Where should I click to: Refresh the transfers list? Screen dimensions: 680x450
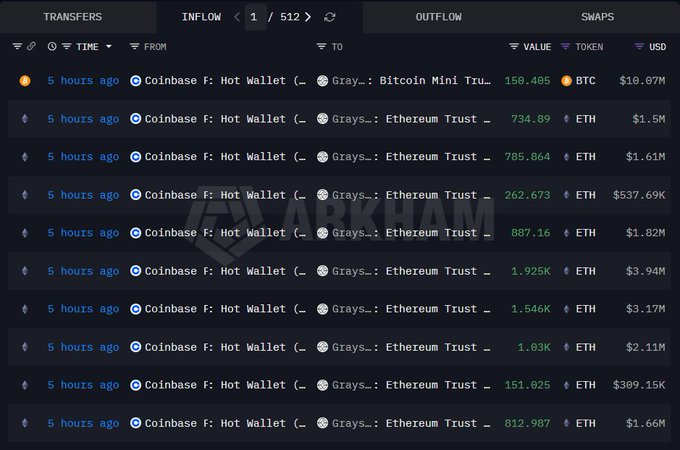(330, 17)
